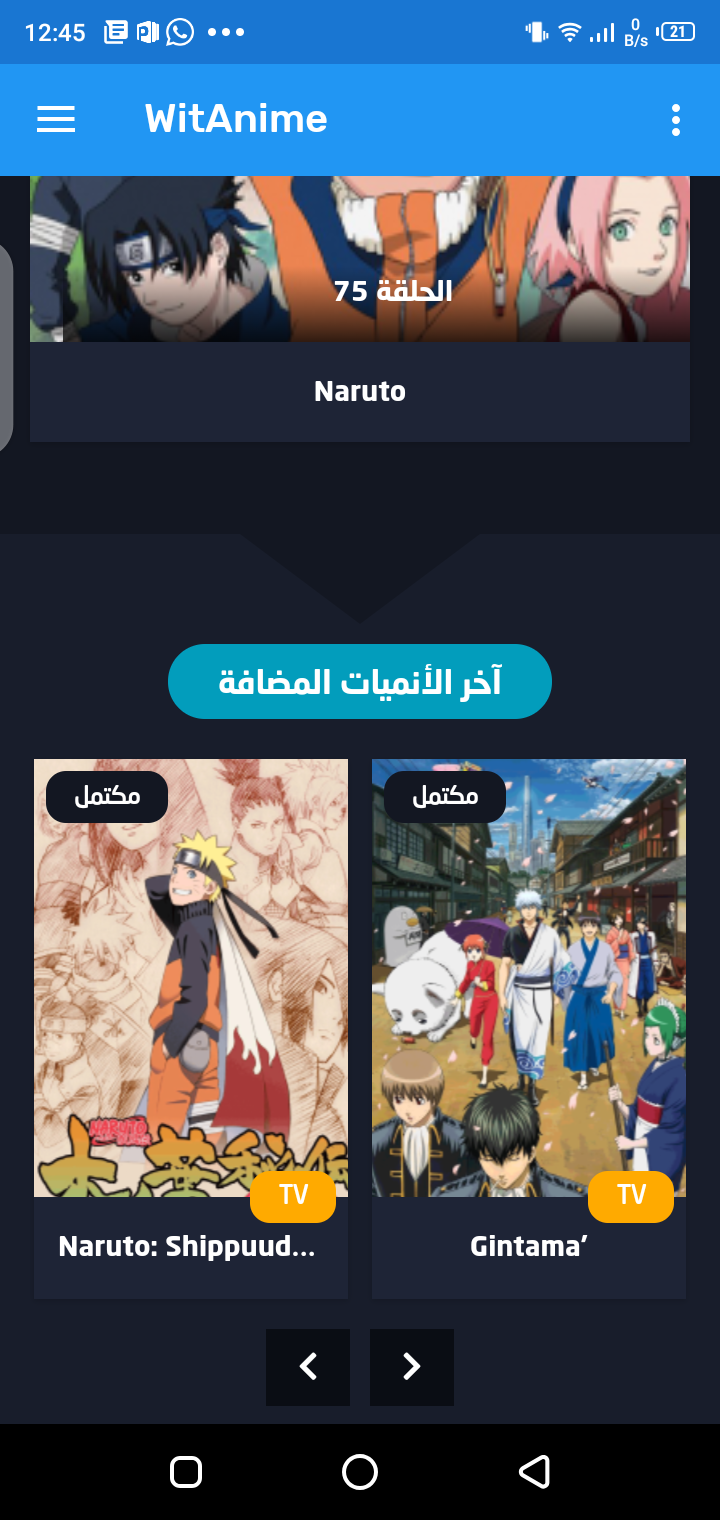720x1520 pixels.
Task: Open the three-dot overflow menu
Action: (676, 120)
